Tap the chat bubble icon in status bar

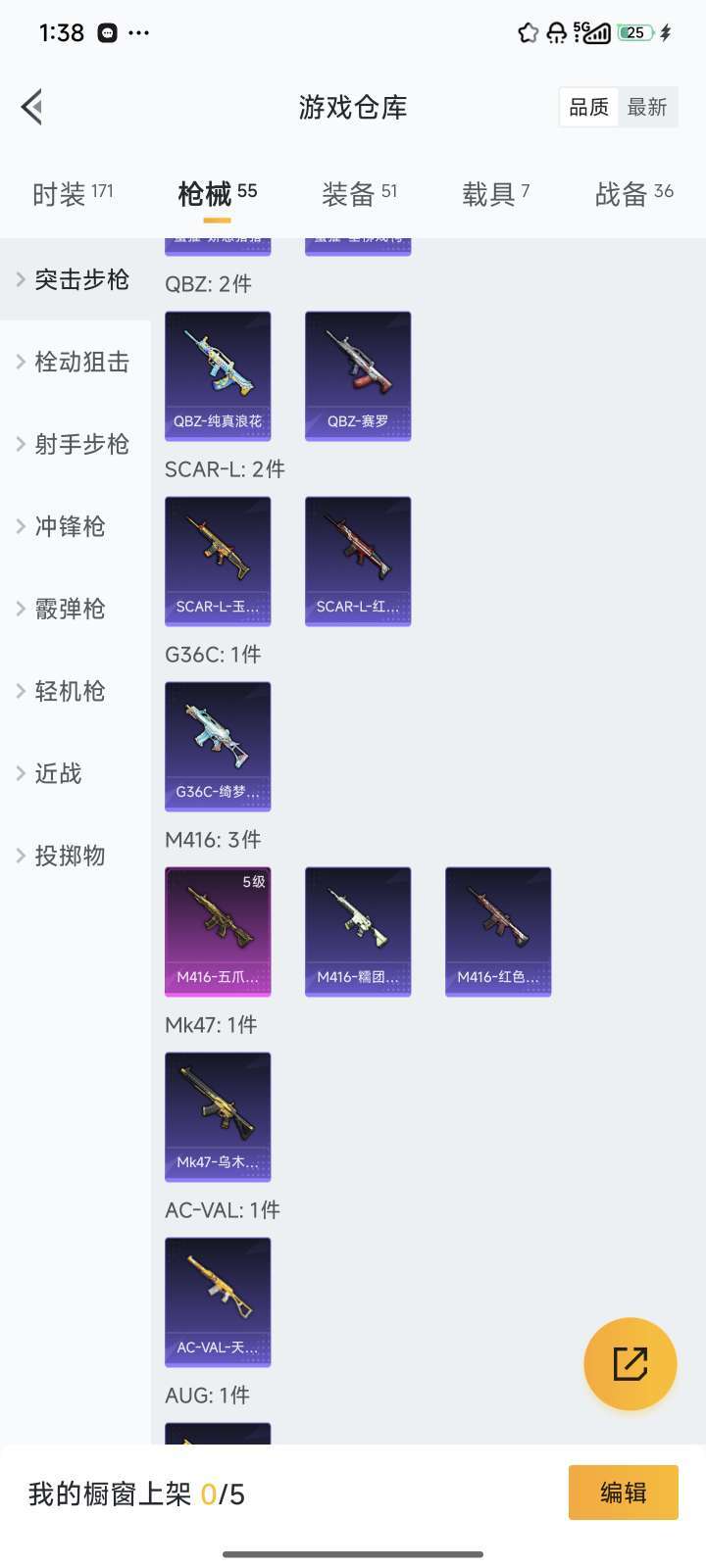coord(104,32)
